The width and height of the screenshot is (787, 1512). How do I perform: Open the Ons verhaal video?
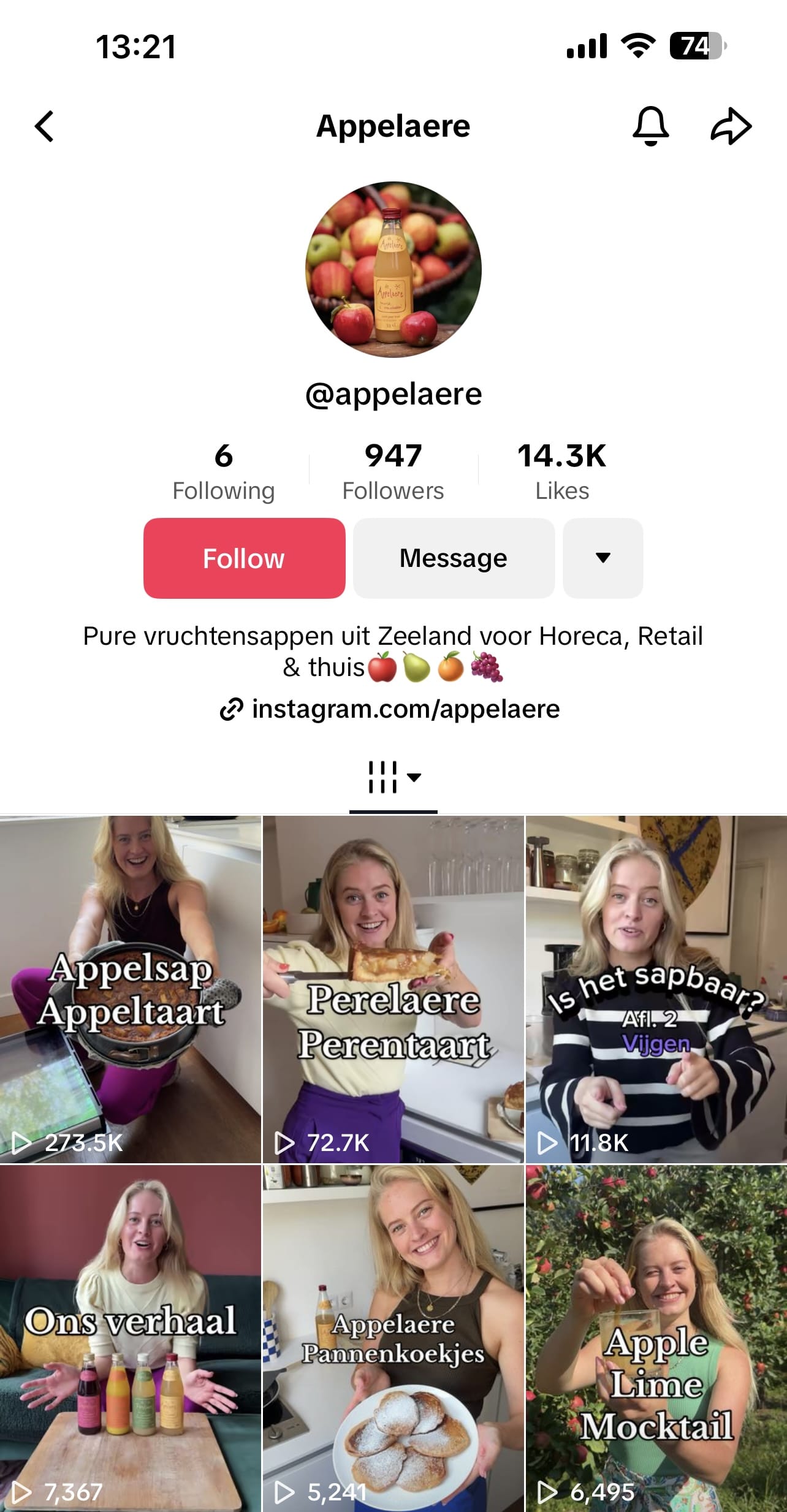pyautogui.click(x=131, y=1338)
